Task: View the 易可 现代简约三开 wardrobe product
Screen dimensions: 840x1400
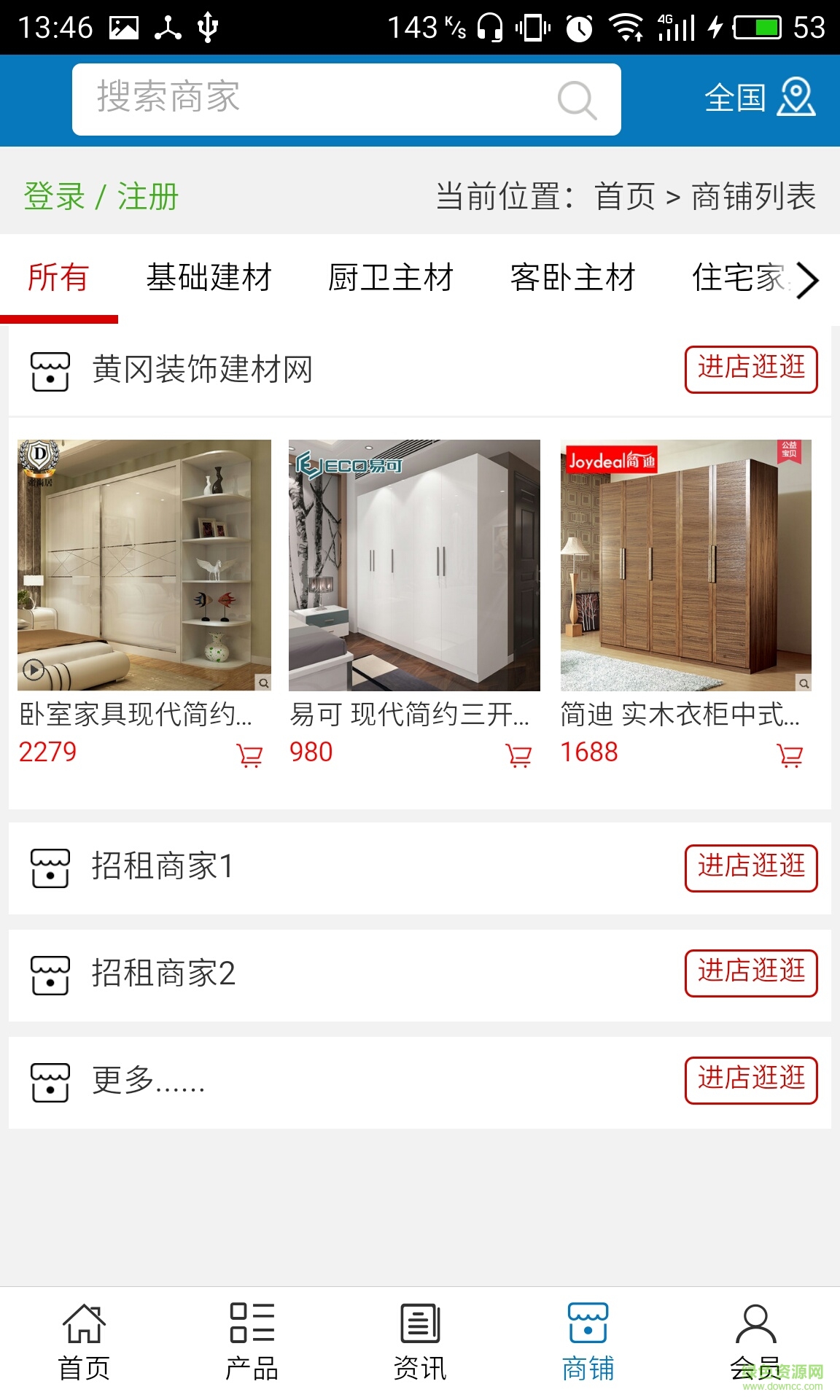Action: pyautogui.click(x=414, y=565)
